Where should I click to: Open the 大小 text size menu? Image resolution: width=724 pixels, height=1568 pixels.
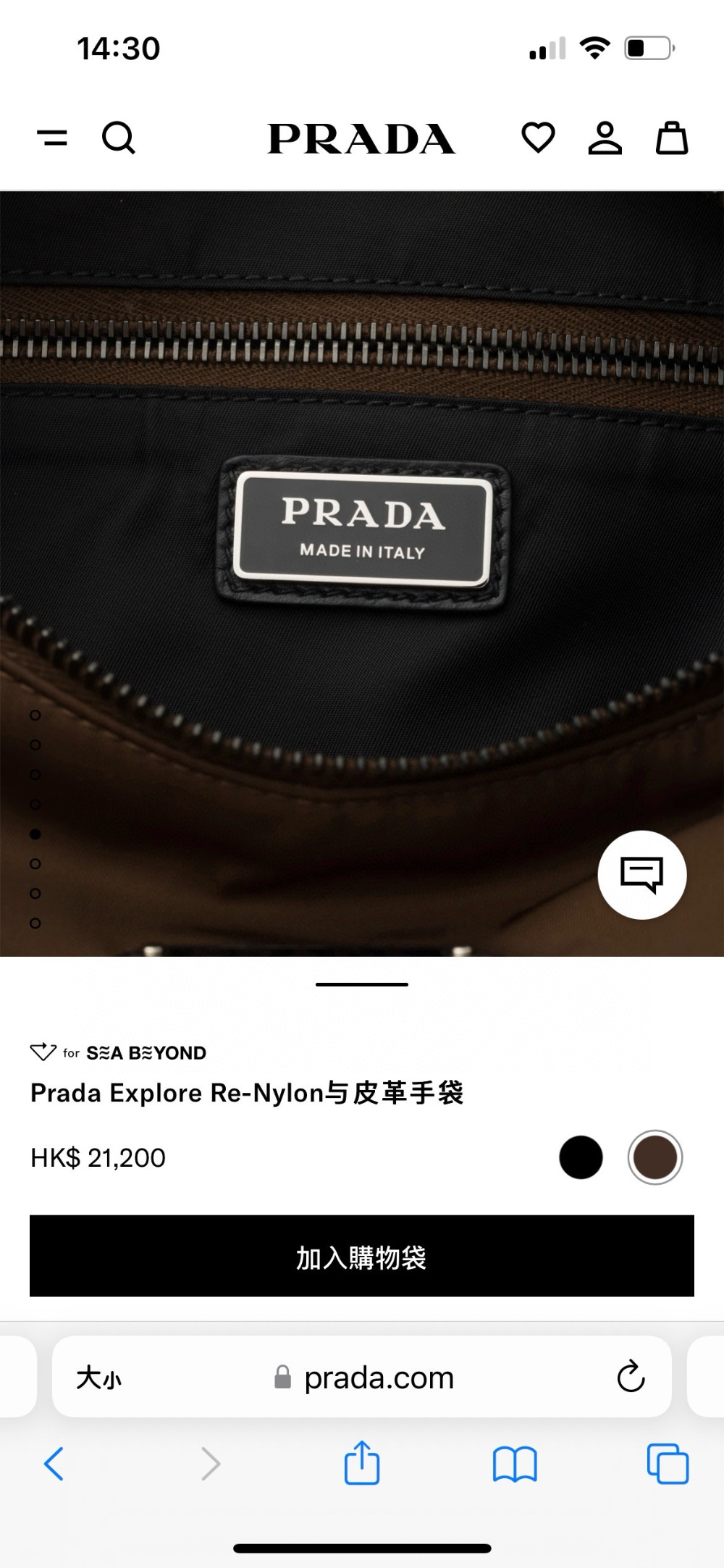pos(99,1378)
